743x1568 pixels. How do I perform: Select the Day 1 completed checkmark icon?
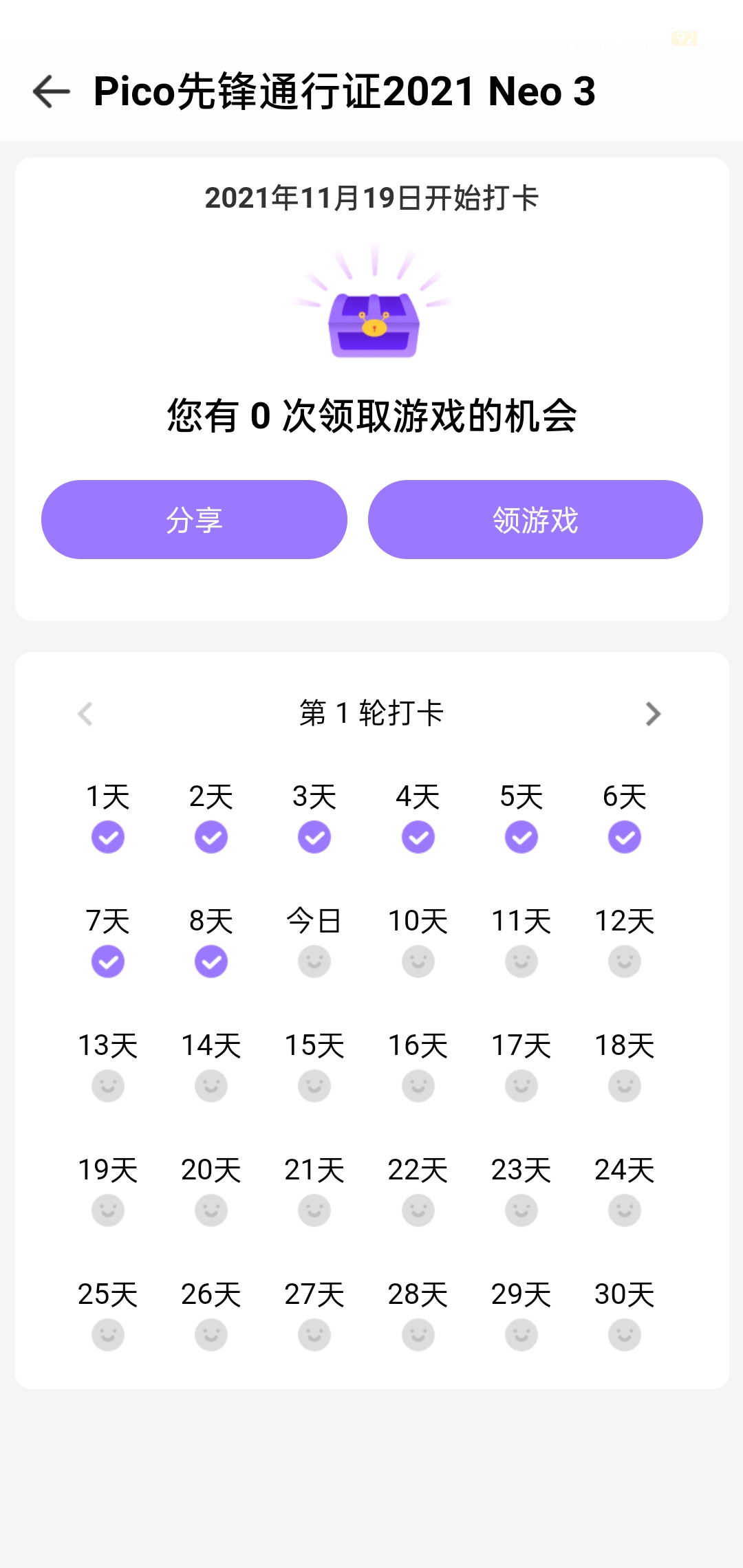click(x=107, y=836)
